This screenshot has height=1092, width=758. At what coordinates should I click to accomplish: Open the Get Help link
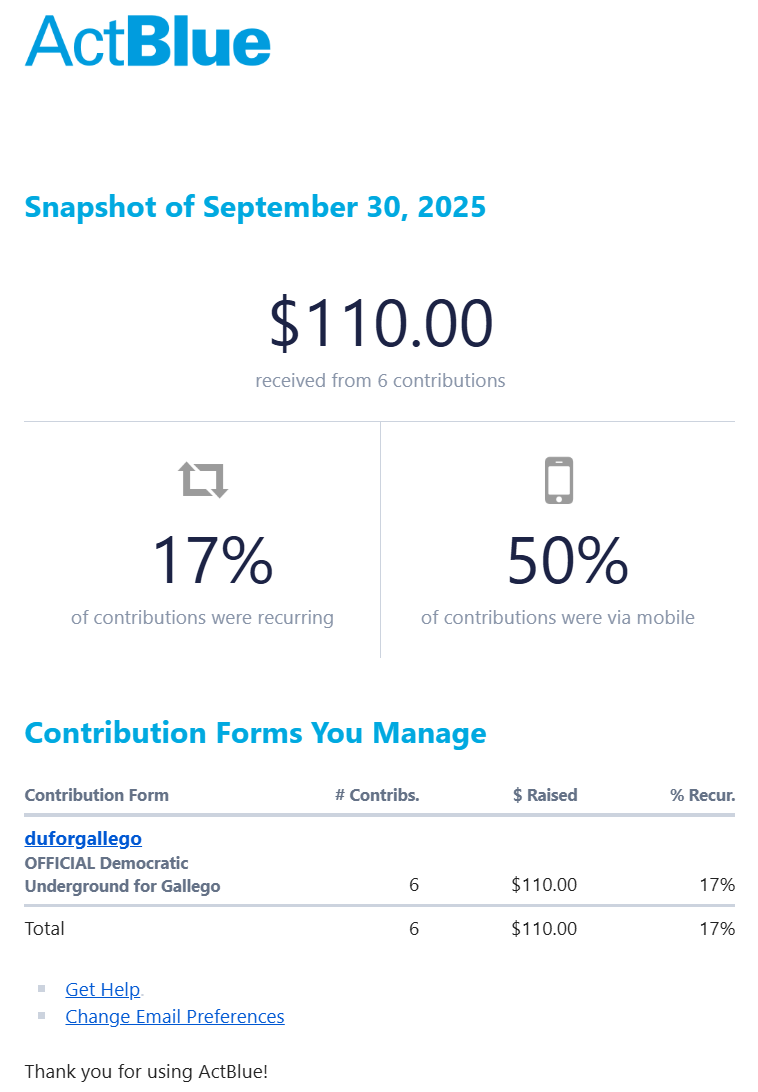[x=102, y=989]
